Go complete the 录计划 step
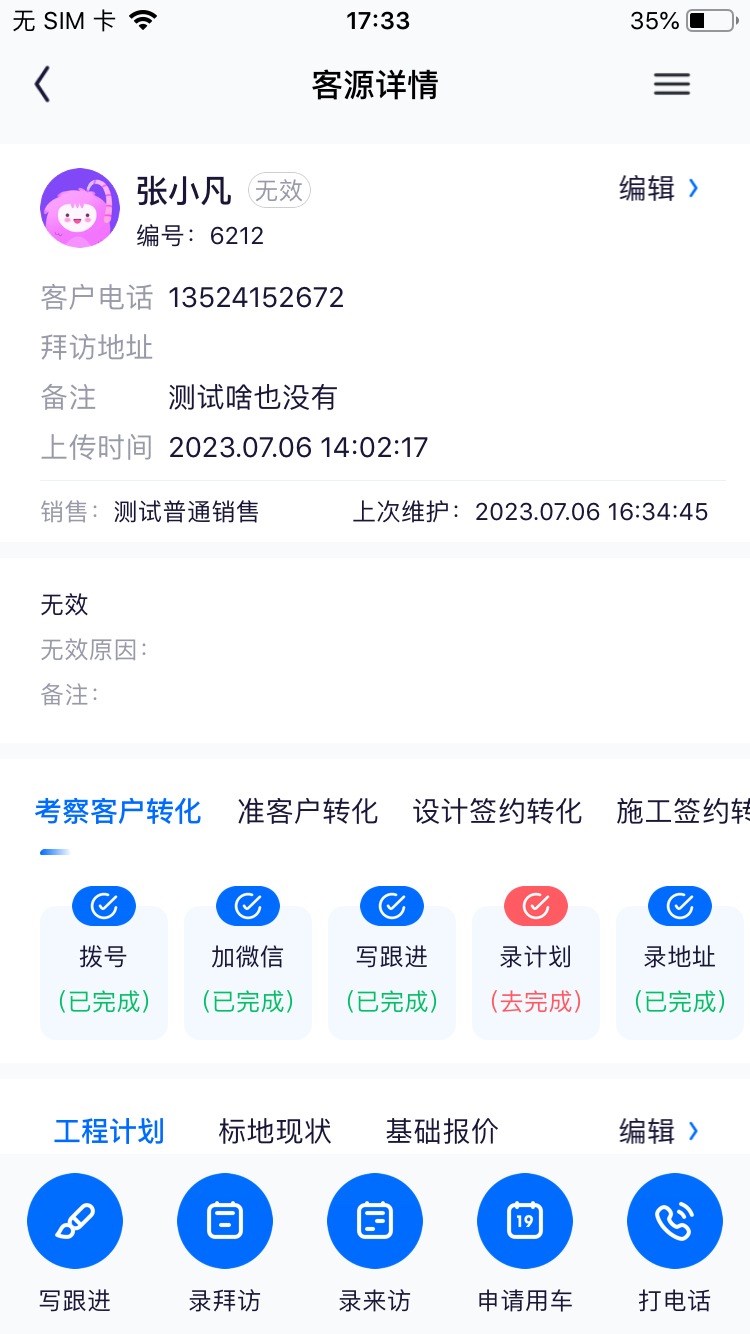The width and height of the screenshot is (750, 1334). 536,965
